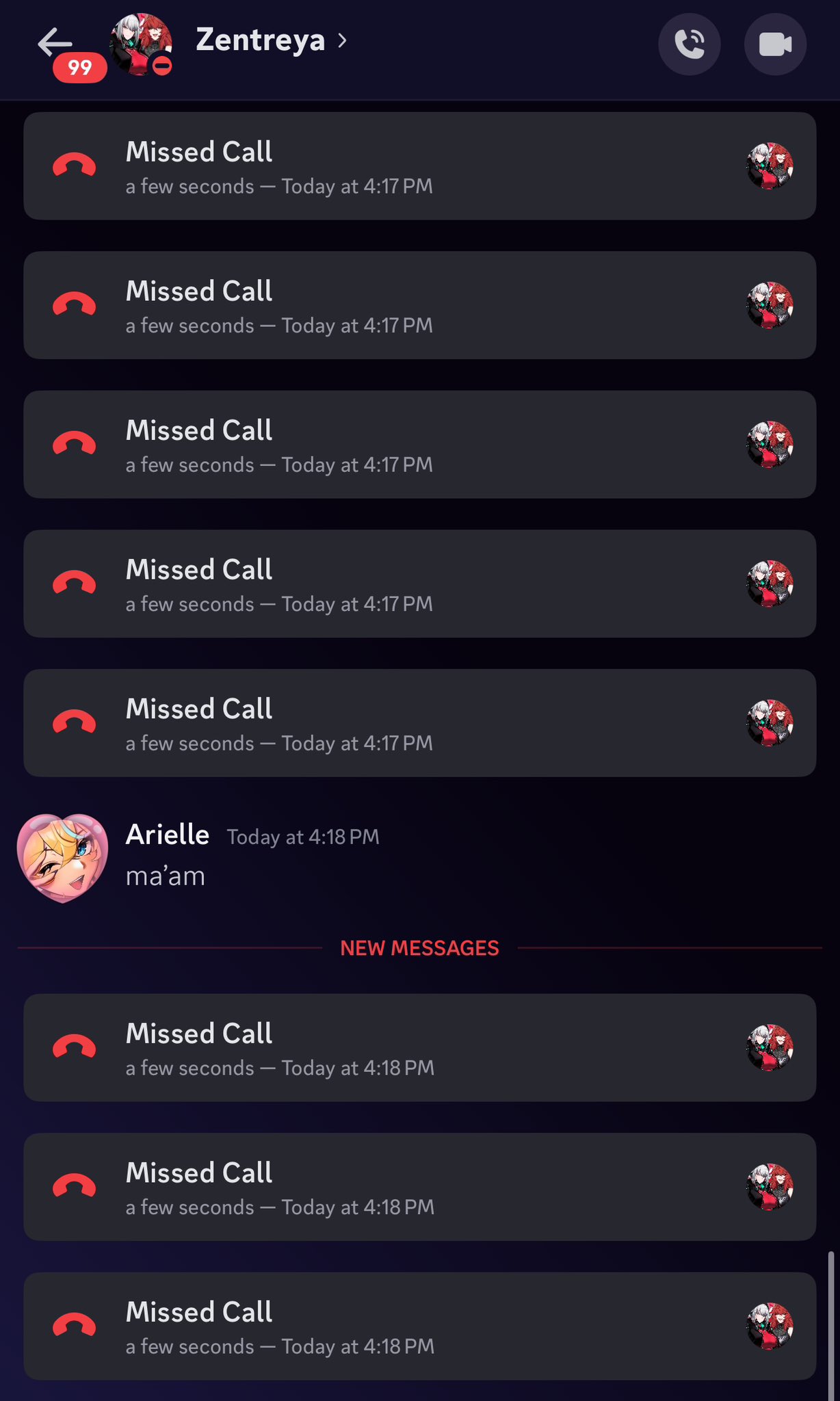Viewport: 840px width, 1401px height.
Task: Go back with the arrow icon
Action: [55, 42]
